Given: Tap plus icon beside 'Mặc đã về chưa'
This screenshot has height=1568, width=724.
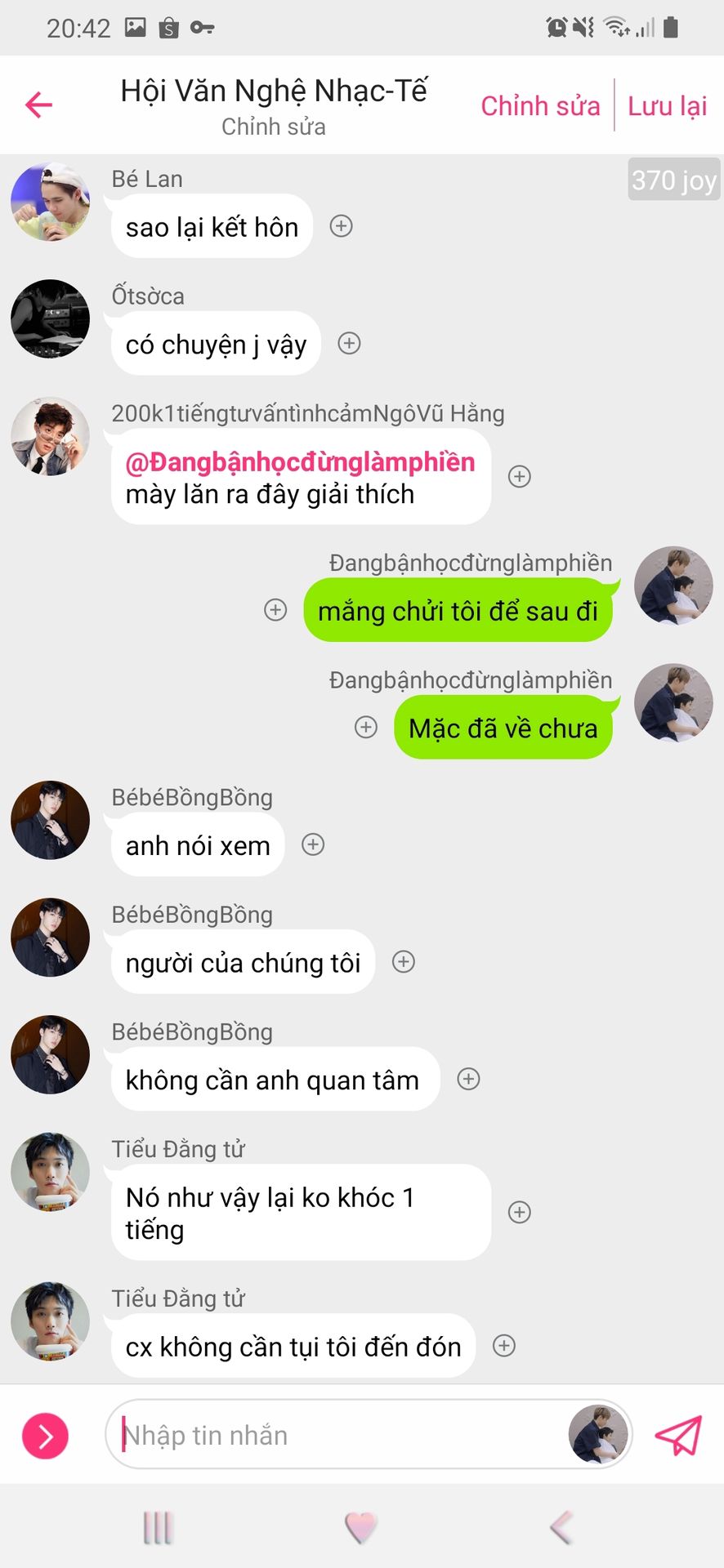Looking at the screenshot, I should click(366, 728).
